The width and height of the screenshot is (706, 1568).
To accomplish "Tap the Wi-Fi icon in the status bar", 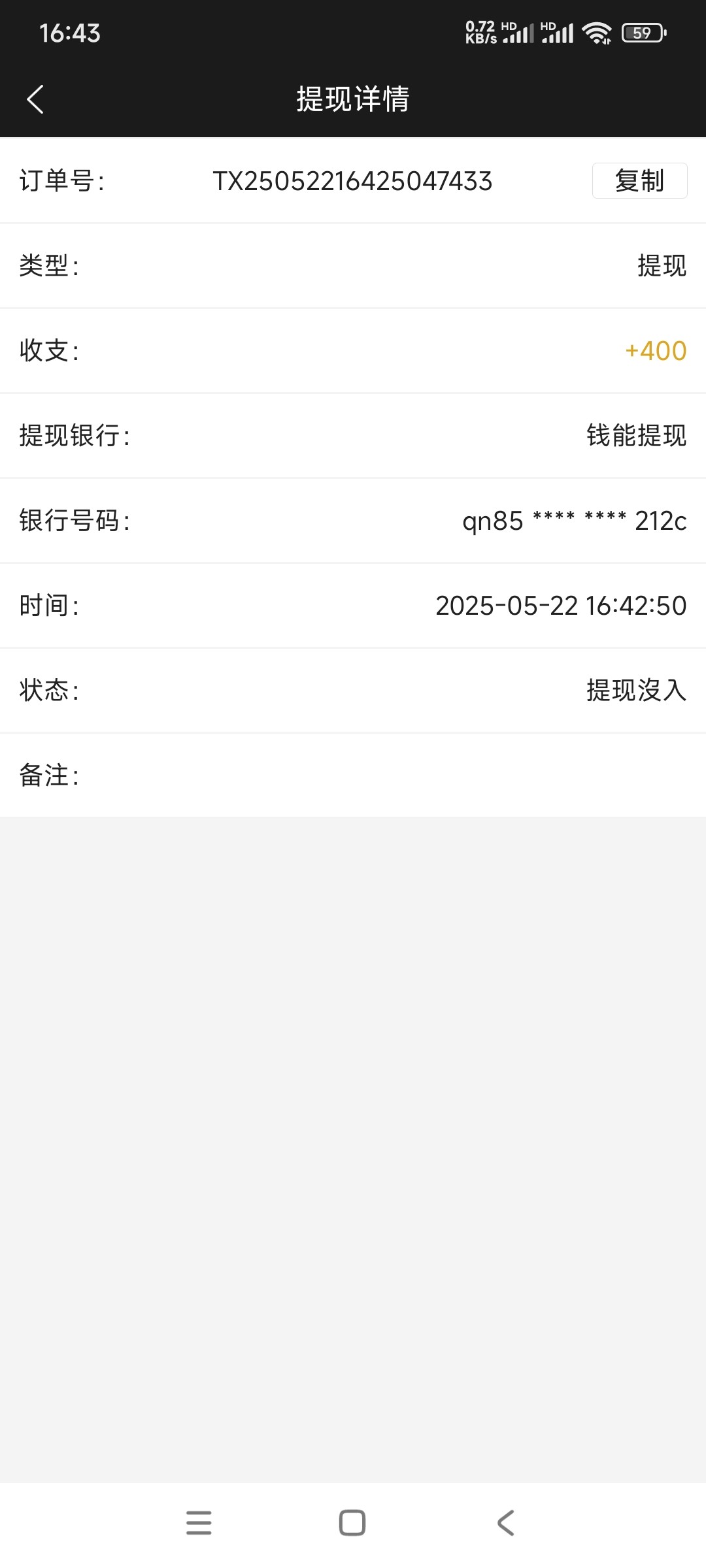I will 596,31.
